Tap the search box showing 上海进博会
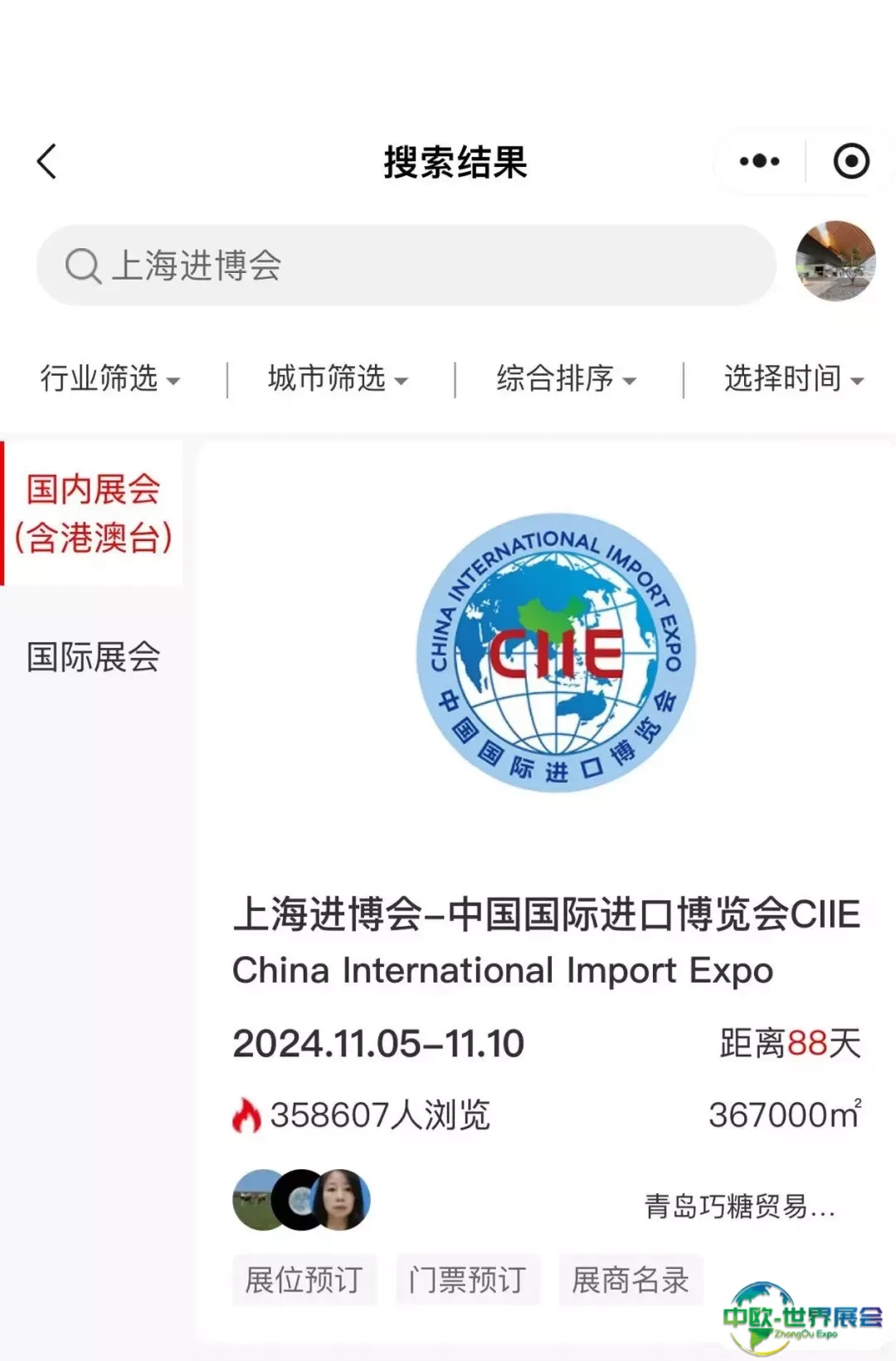The image size is (896, 1361). pyautogui.click(x=407, y=266)
